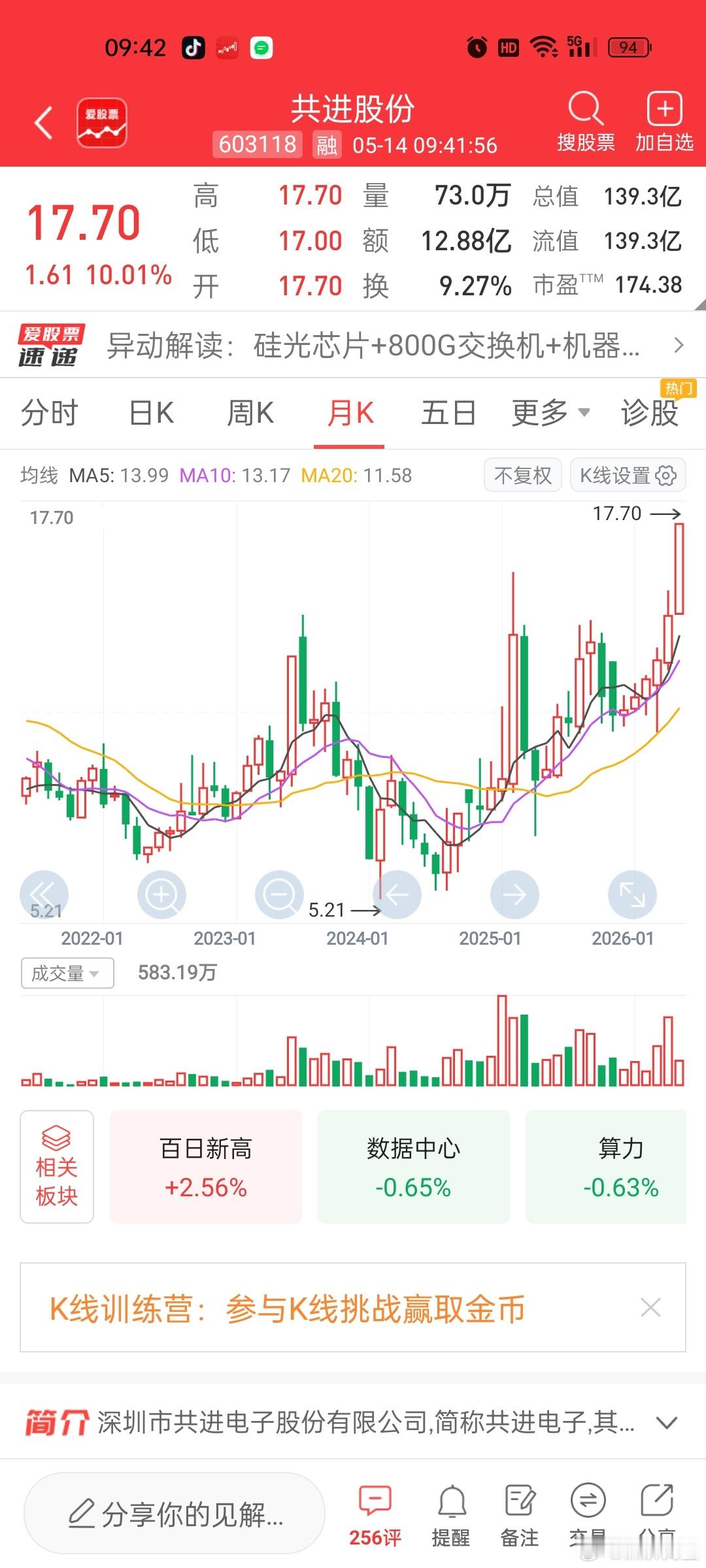The height and width of the screenshot is (1568, 706).
Task: Zoom out the K-line chart
Action: pos(279,894)
